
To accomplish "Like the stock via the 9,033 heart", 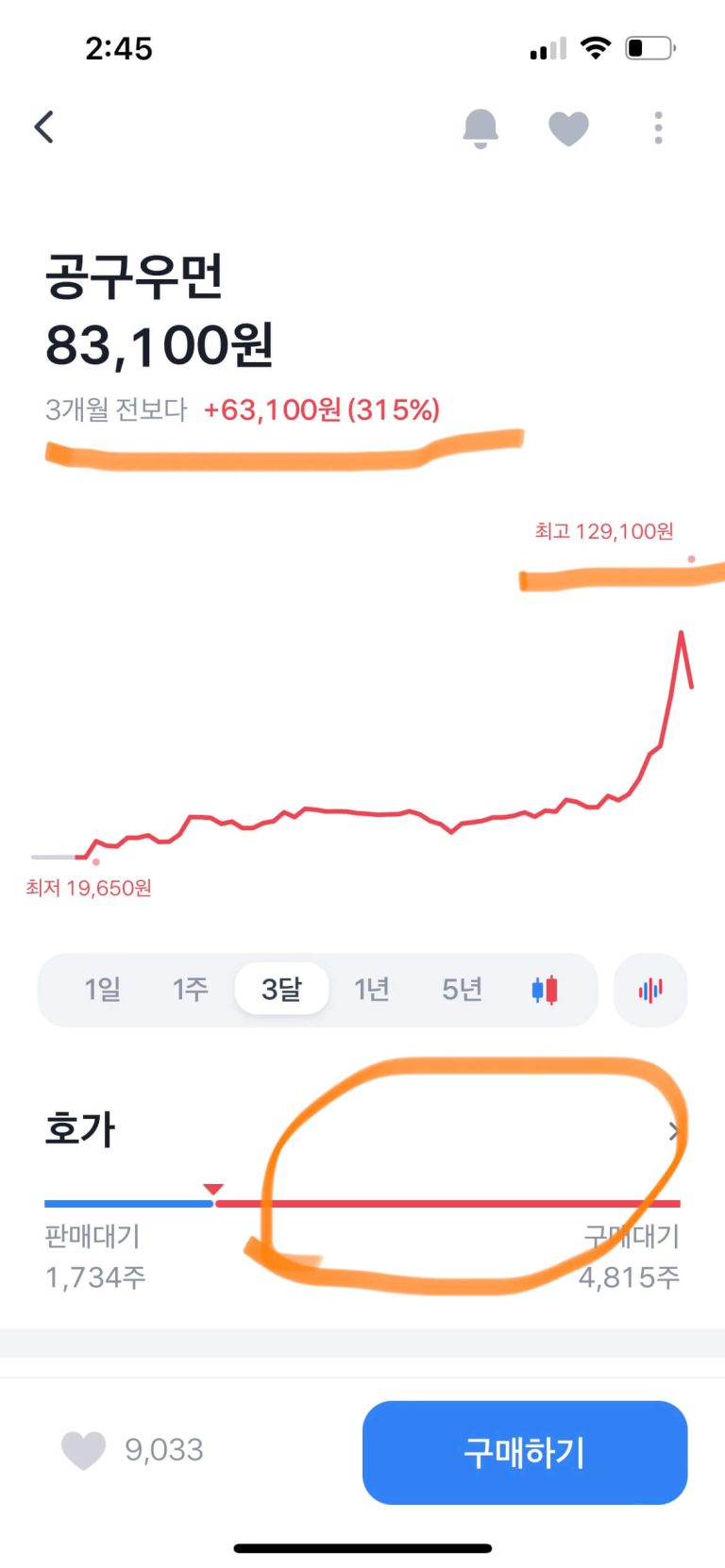I will (83, 1450).
